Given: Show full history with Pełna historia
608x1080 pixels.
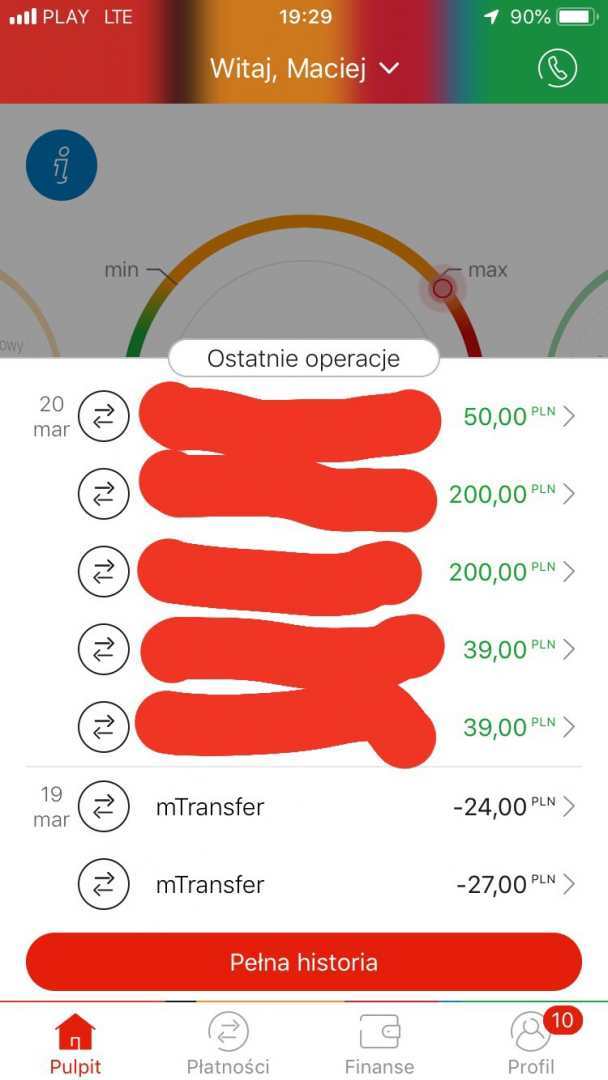Looking at the screenshot, I should [303, 962].
